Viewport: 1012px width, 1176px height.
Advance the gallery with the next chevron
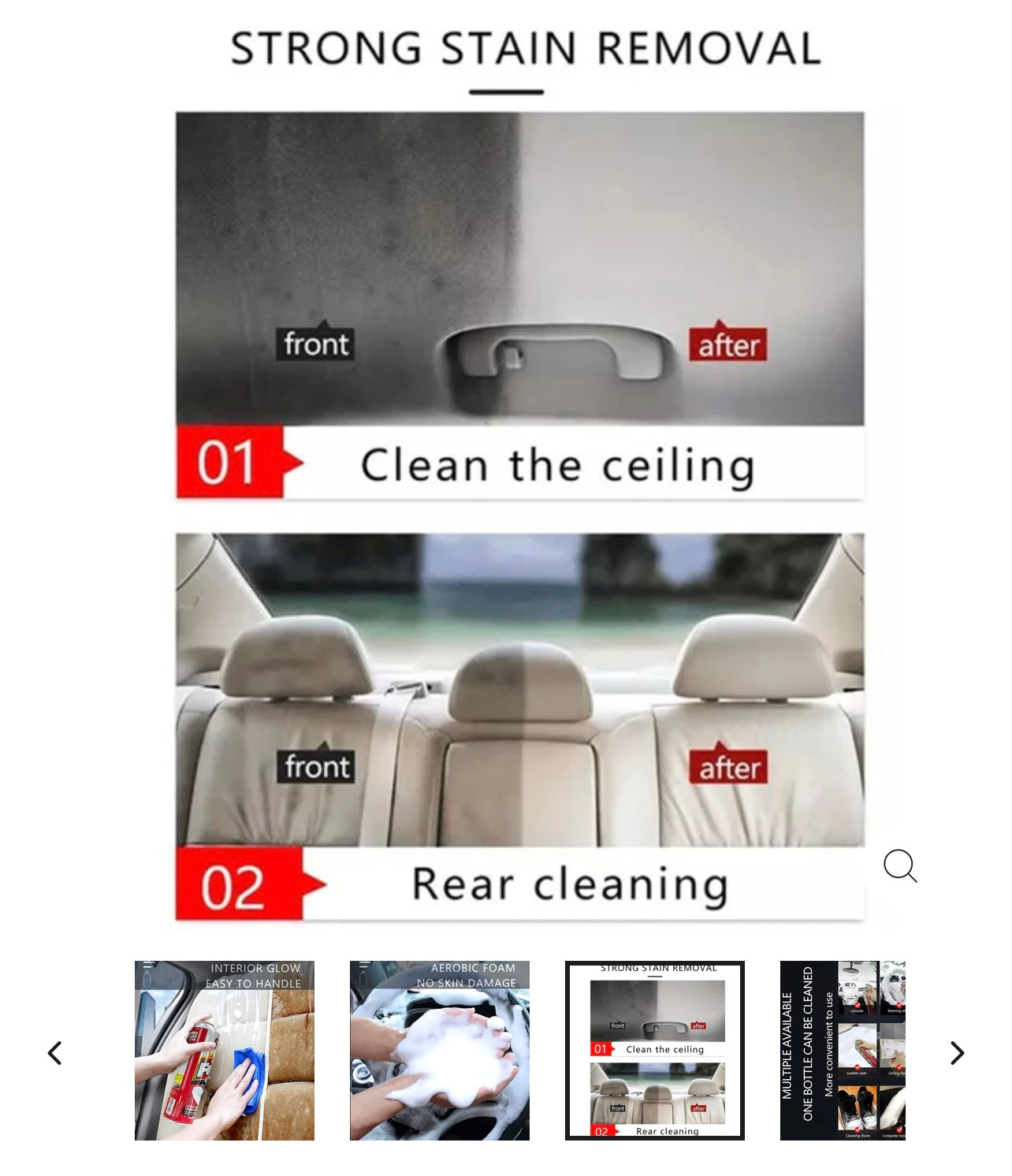pyautogui.click(x=958, y=1051)
